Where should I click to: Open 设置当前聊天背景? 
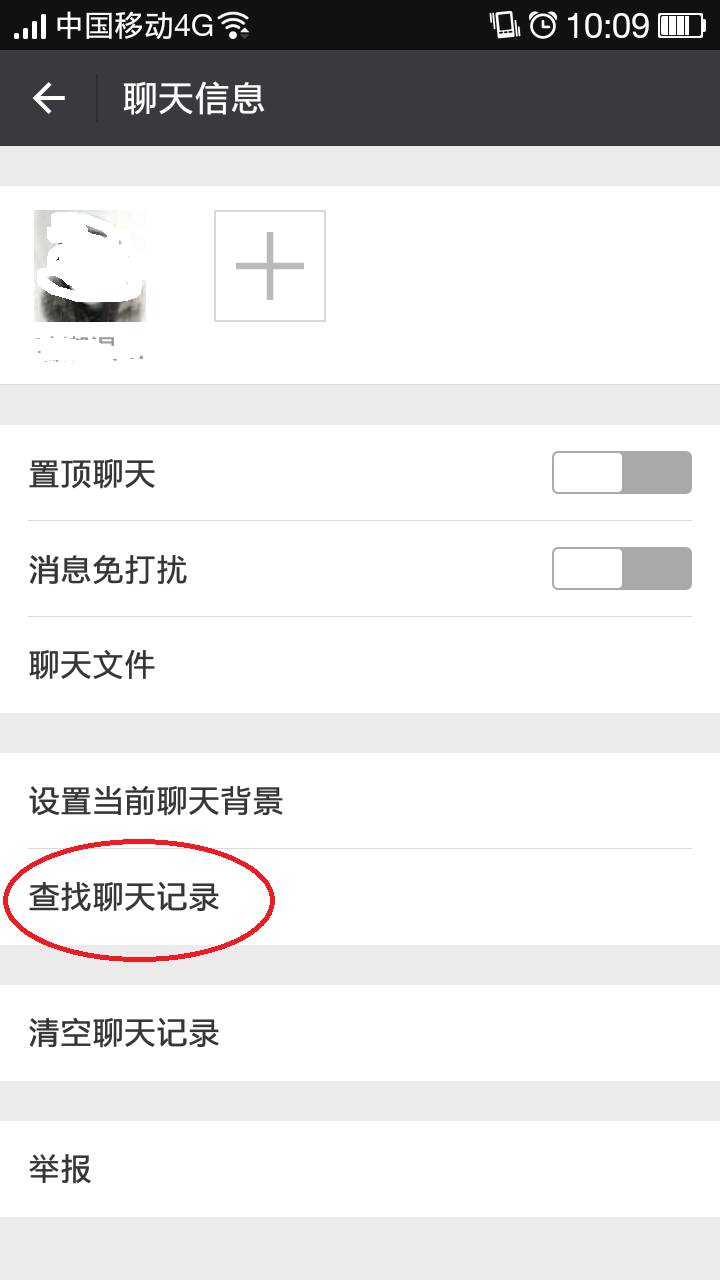tap(360, 801)
